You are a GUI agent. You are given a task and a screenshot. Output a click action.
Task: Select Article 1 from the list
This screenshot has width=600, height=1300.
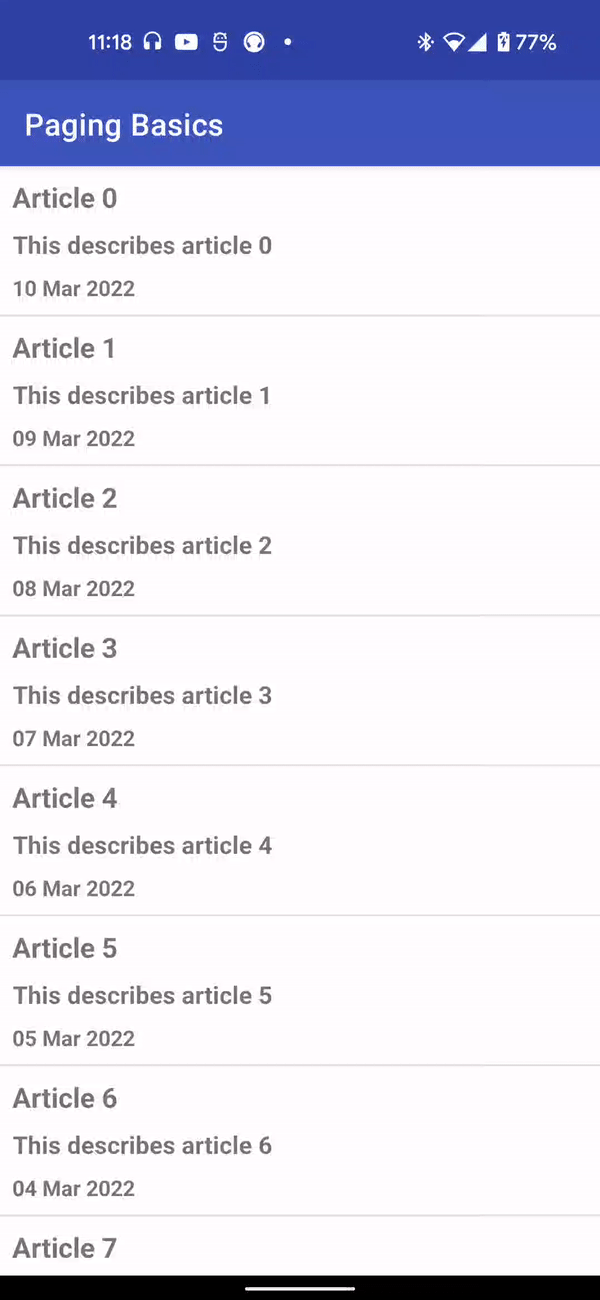(x=300, y=392)
